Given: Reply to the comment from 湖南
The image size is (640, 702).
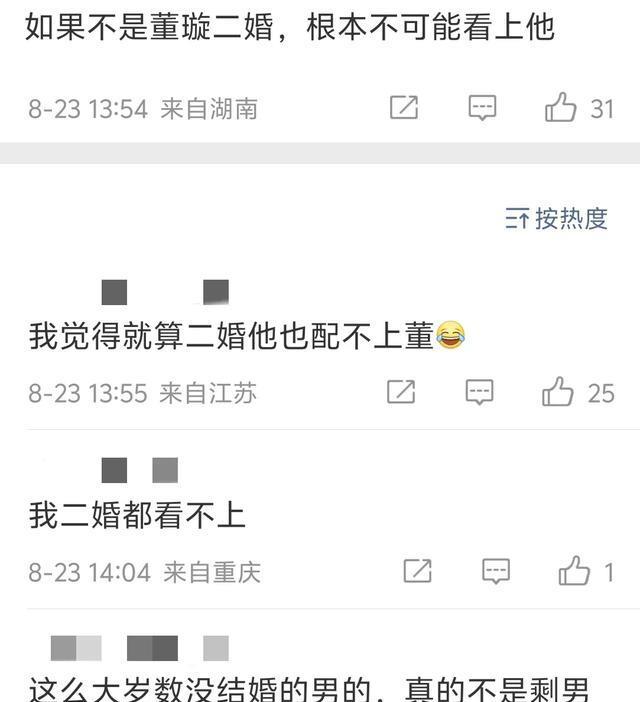Looking at the screenshot, I should coord(482,107).
